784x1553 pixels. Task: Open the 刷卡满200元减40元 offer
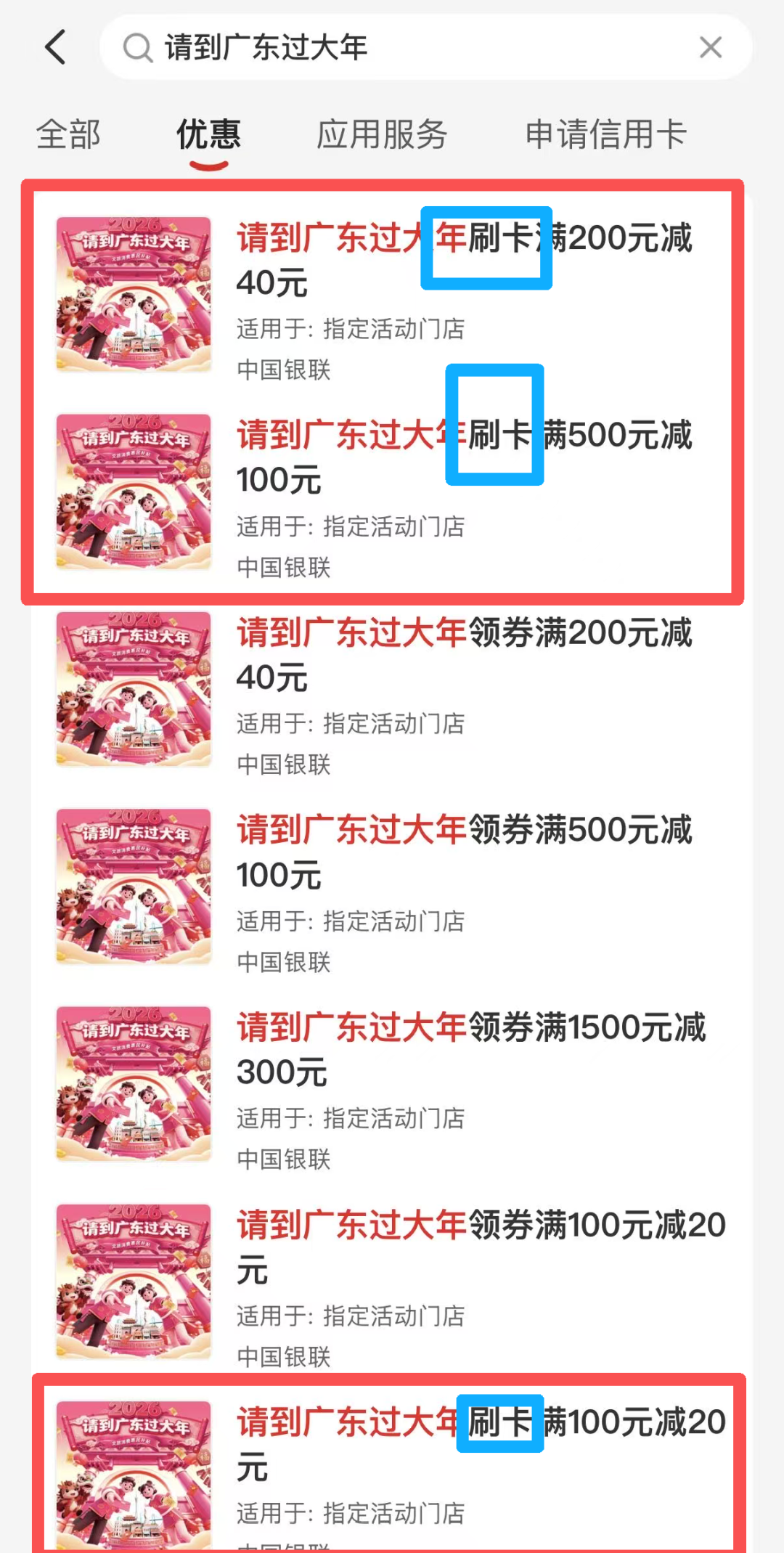pyautogui.click(x=465, y=260)
